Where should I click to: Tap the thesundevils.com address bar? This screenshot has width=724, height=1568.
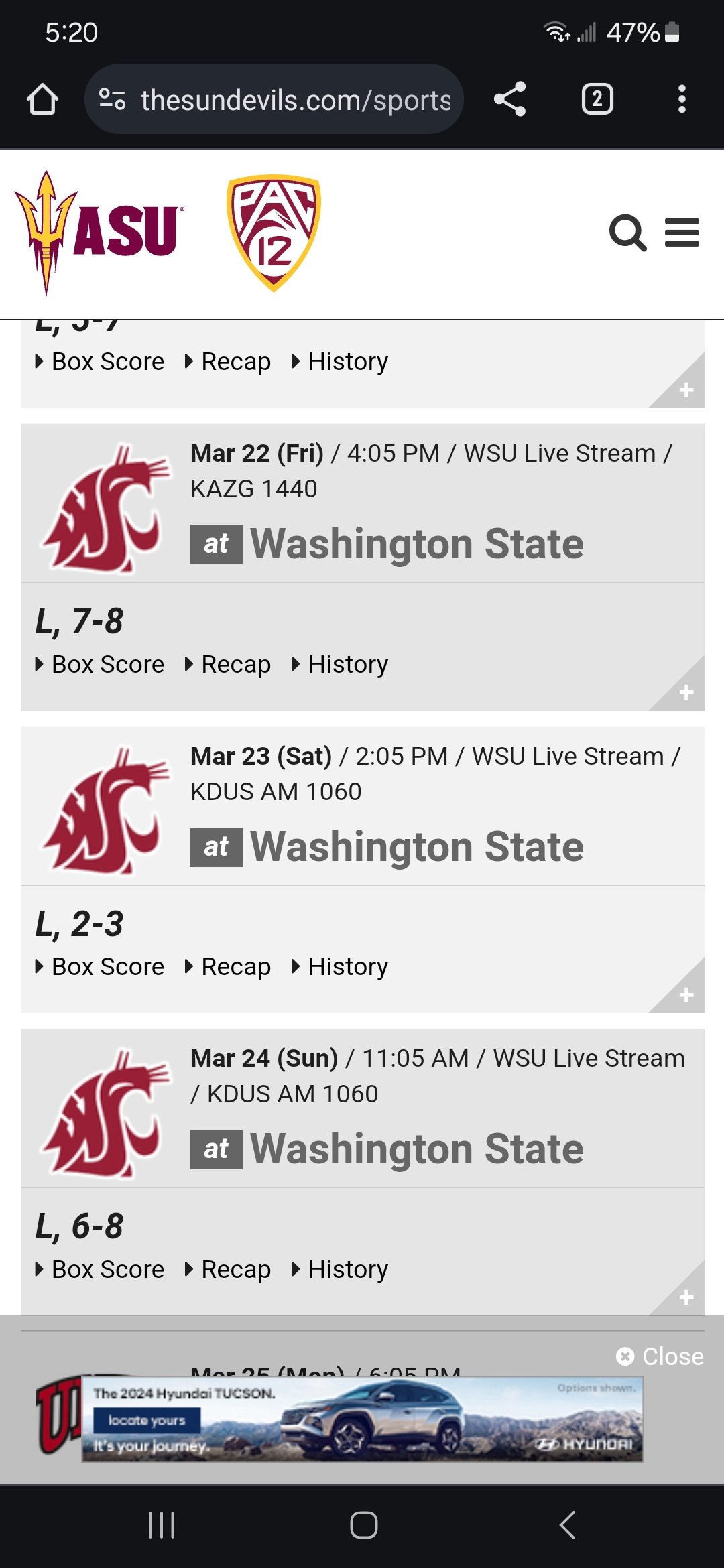274,99
